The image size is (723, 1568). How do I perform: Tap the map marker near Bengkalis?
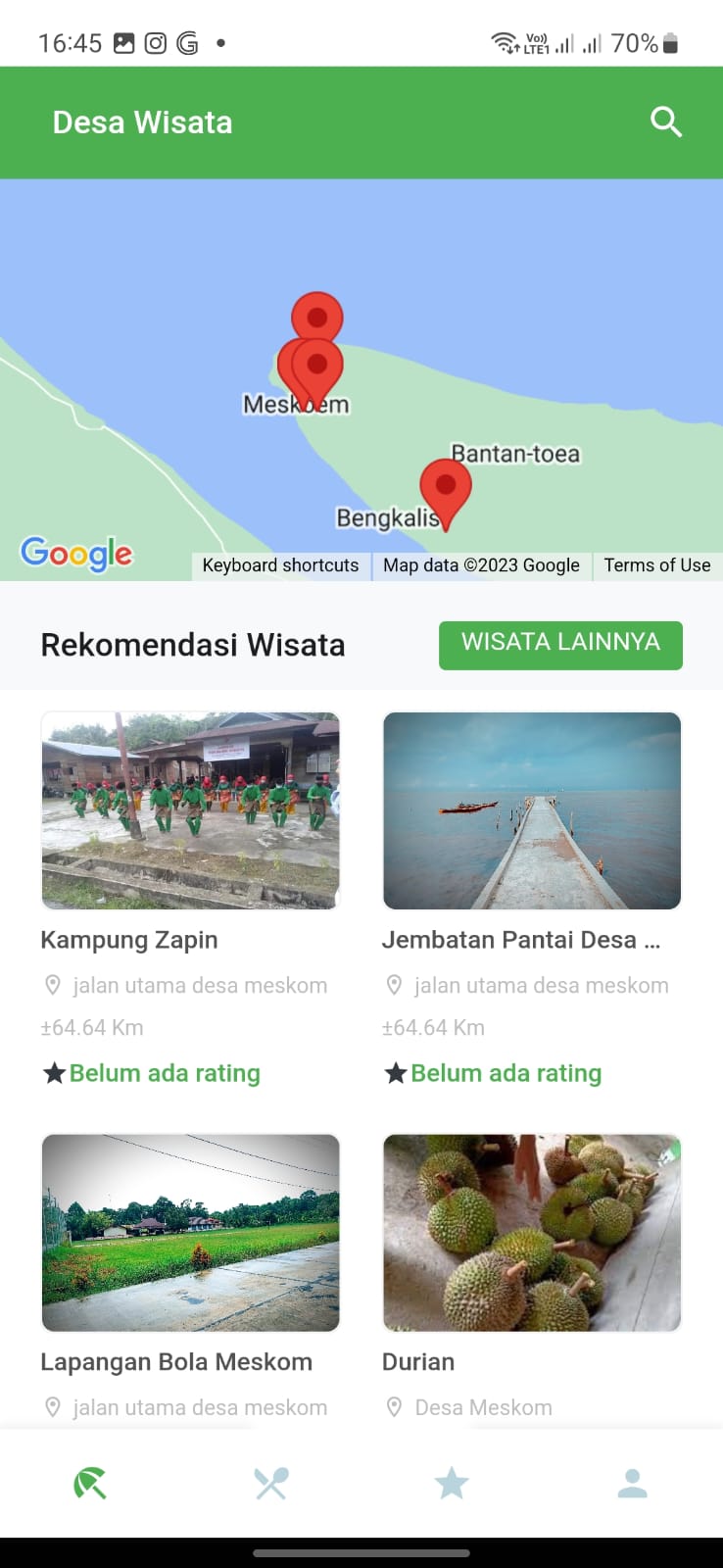(x=446, y=489)
